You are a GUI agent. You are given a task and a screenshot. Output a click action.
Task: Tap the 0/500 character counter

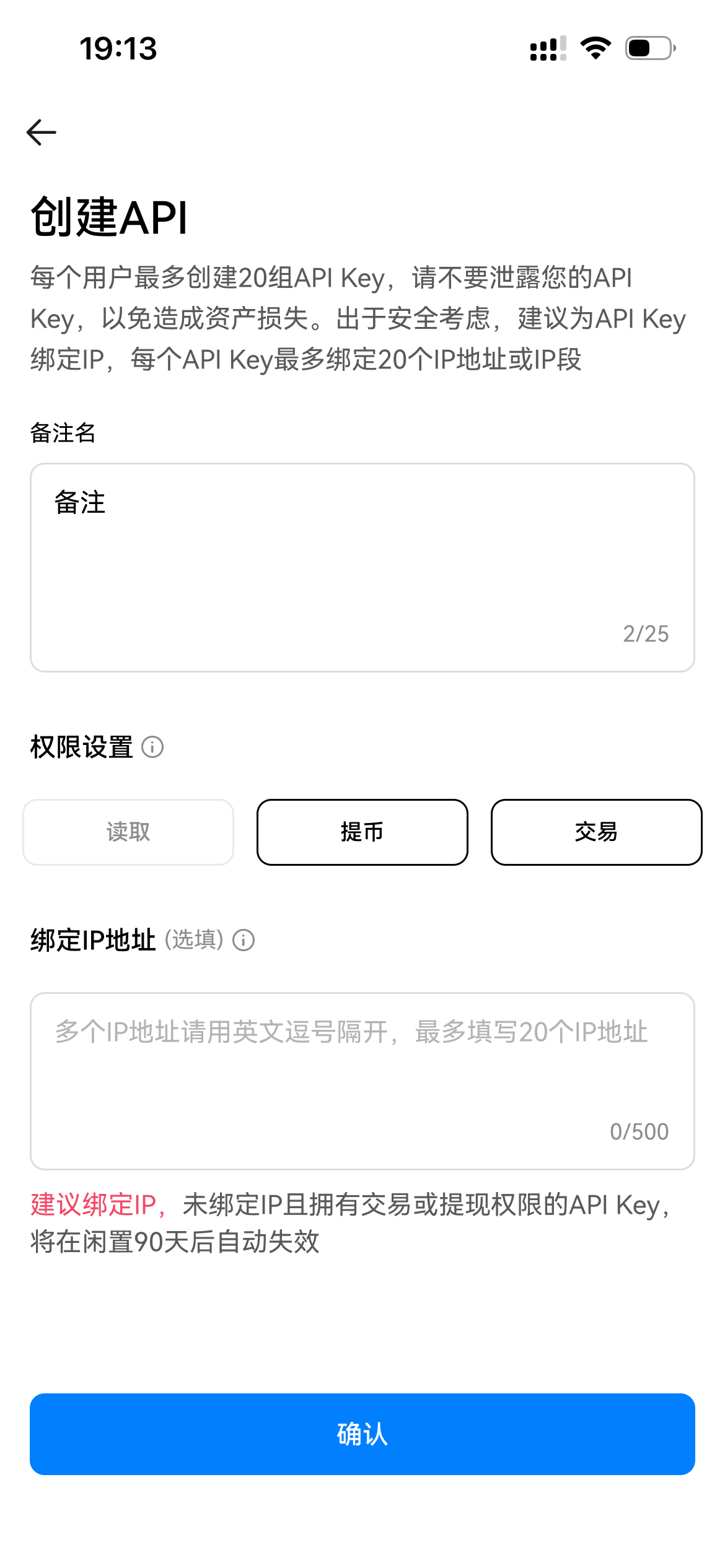tap(639, 1131)
